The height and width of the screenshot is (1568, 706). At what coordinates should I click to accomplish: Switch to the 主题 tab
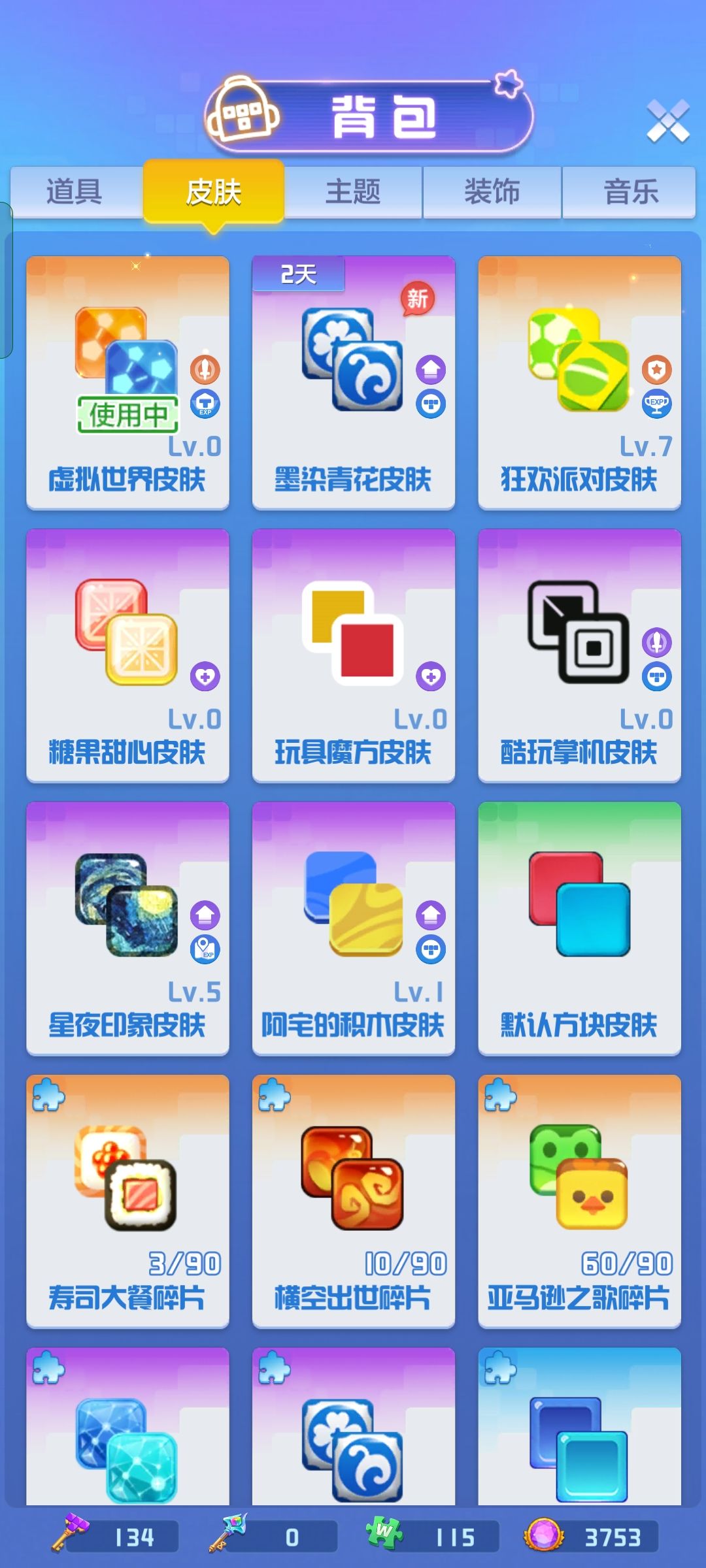[x=353, y=192]
